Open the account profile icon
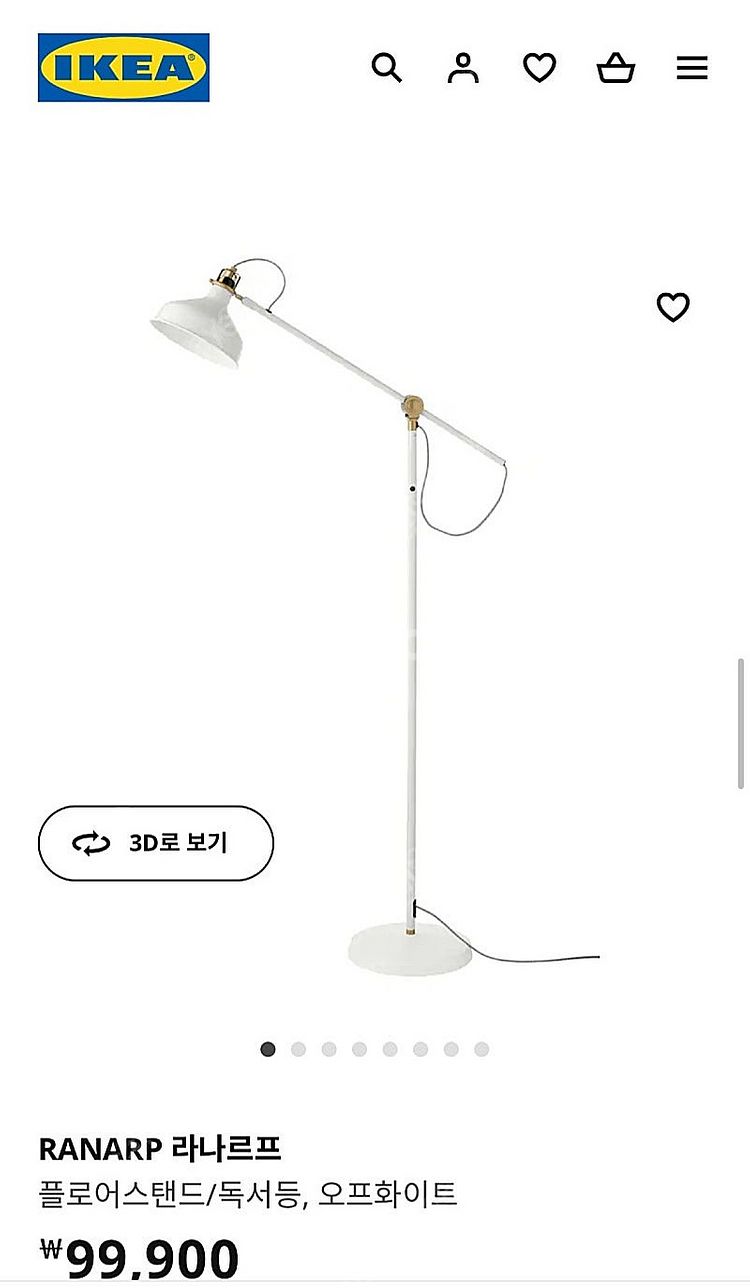The width and height of the screenshot is (750, 1288). click(x=463, y=68)
